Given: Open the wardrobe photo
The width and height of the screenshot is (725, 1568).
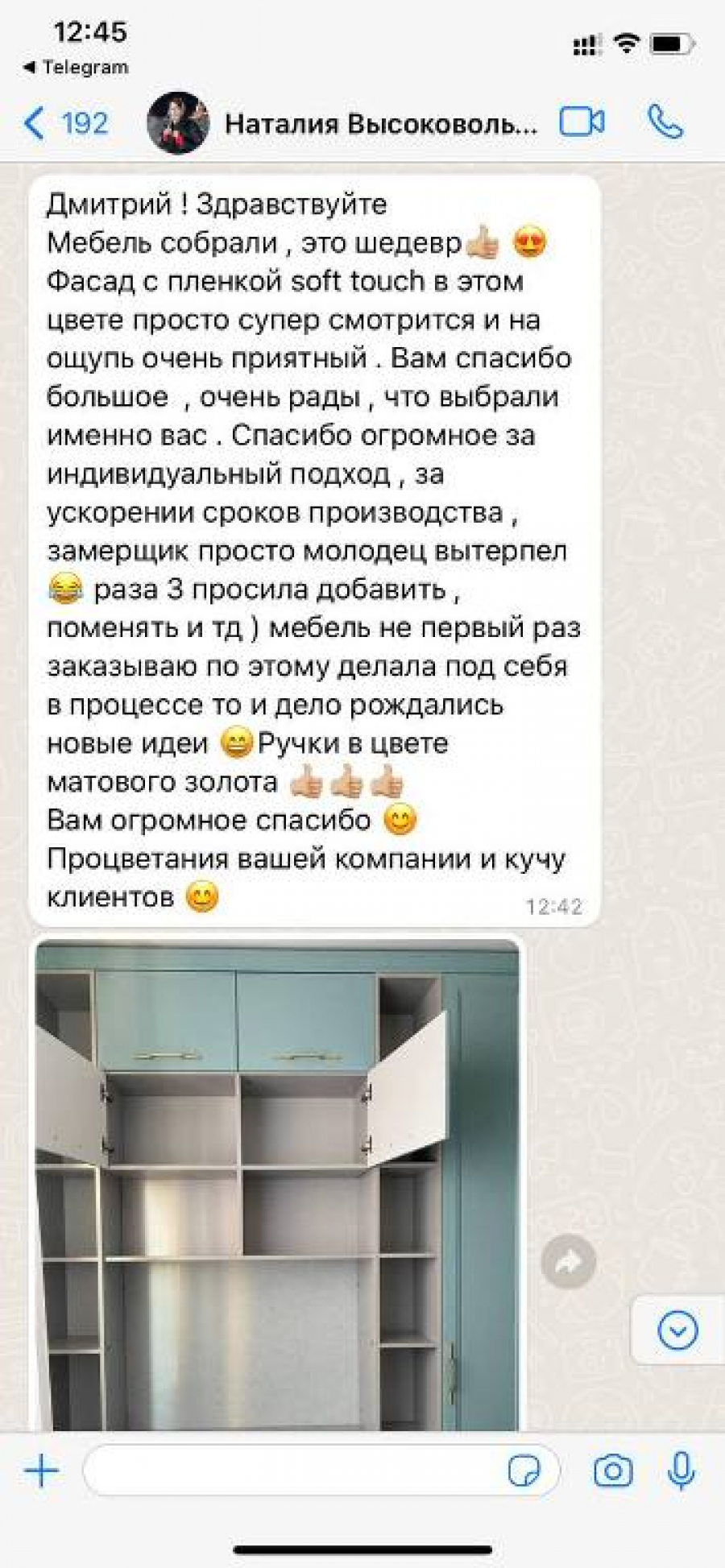Looking at the screenshot, I should 278,1184.
